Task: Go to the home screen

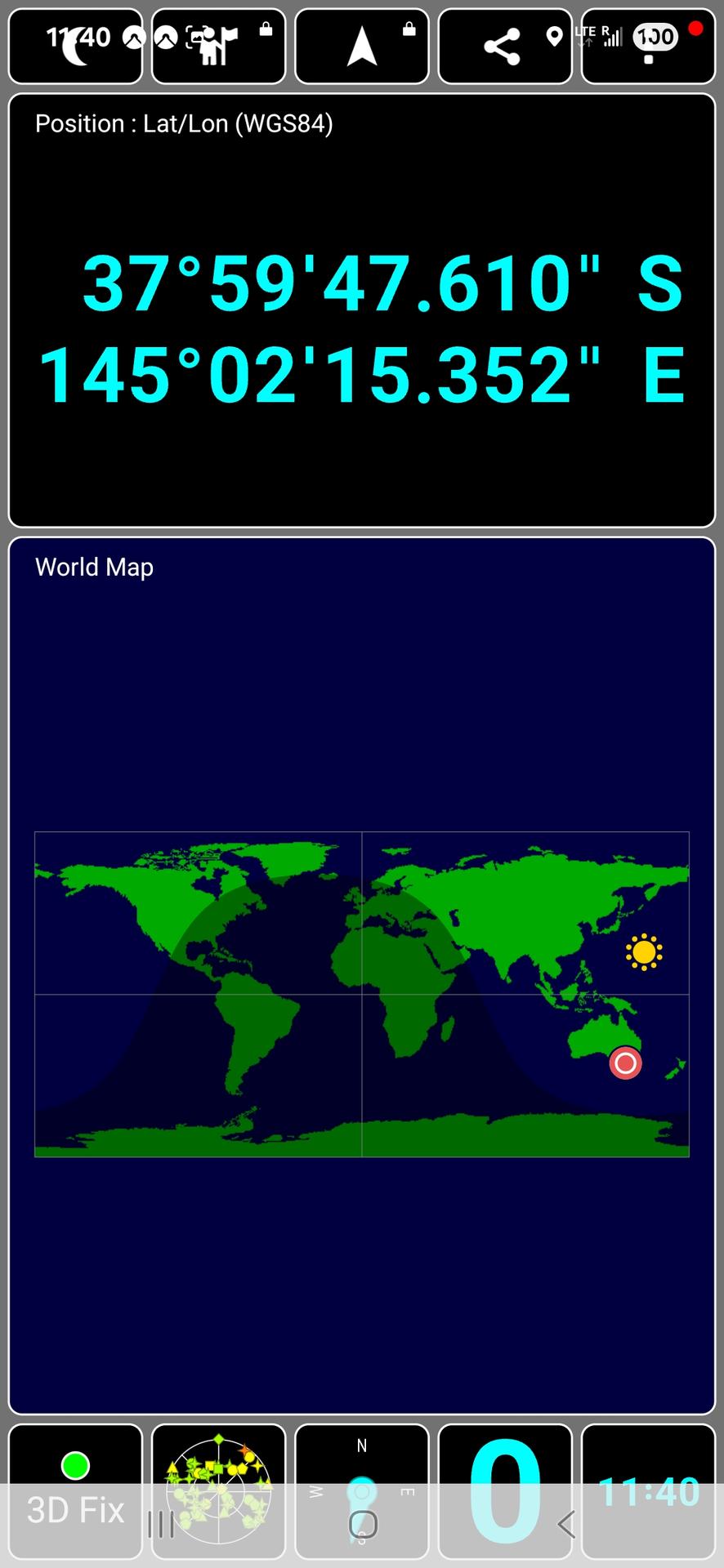Action: pyautogui.click(x=363, y=1524)
